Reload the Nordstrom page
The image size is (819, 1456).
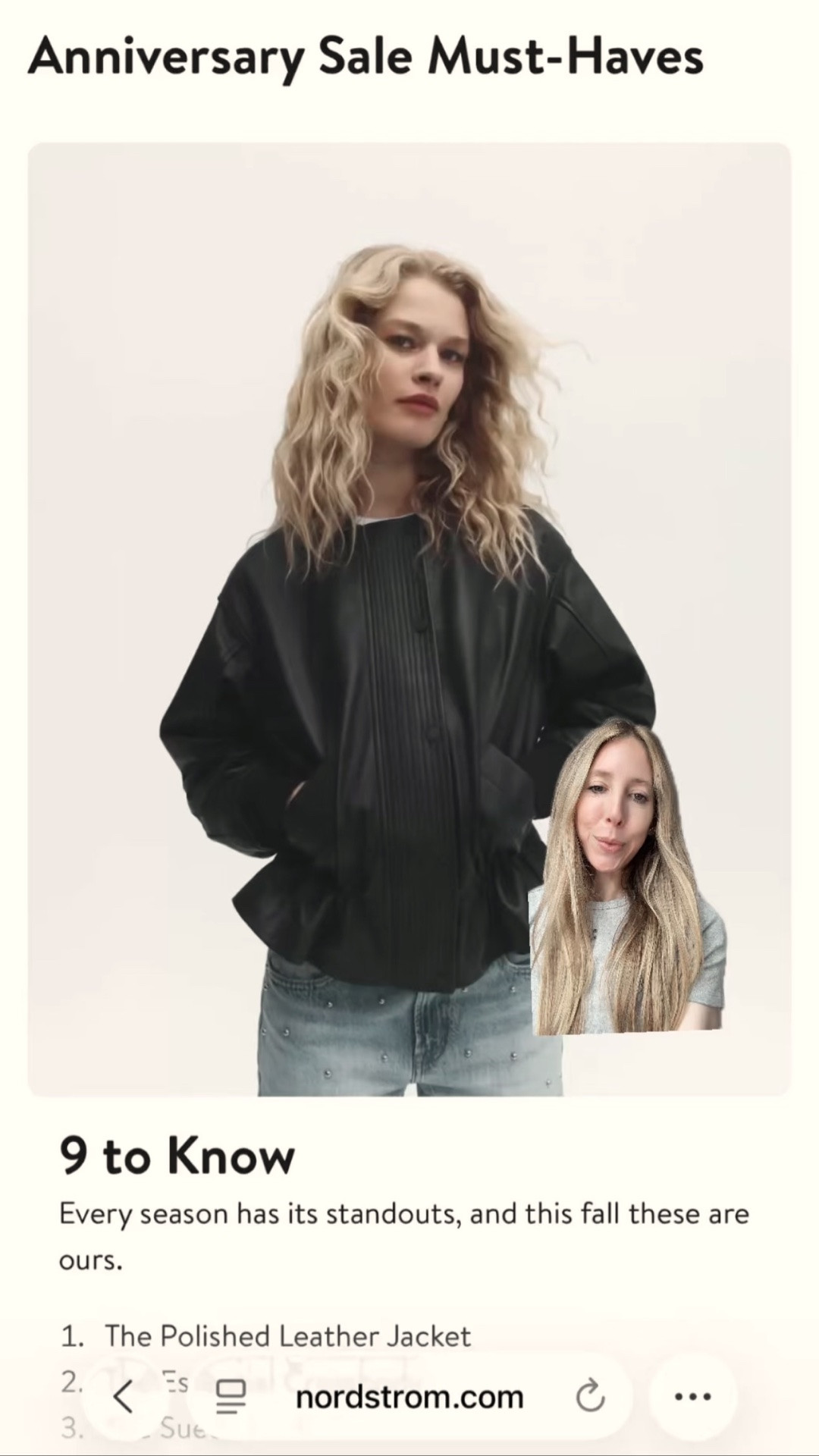tap(590, 1397)
